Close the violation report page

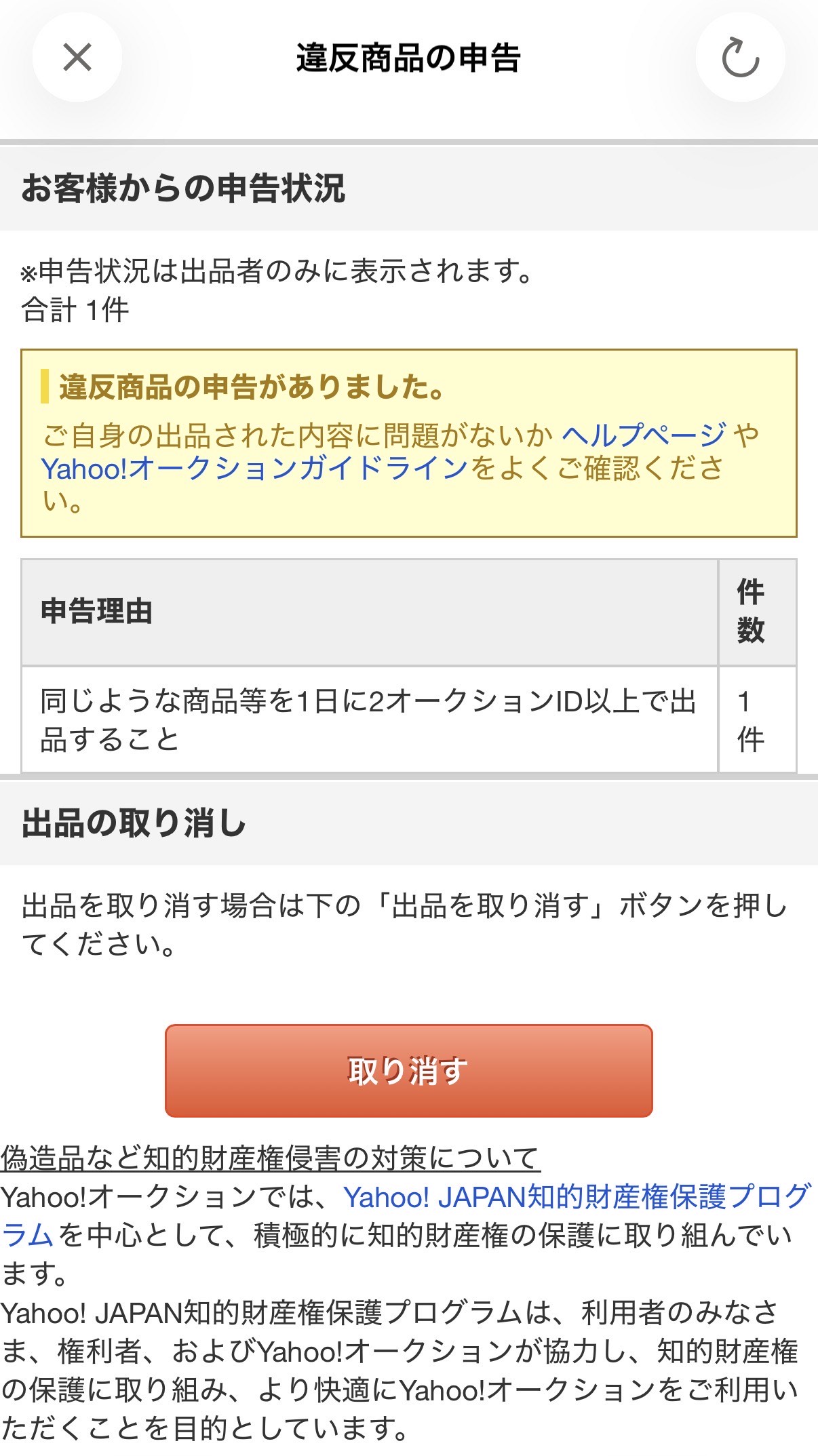click(77, 58)
